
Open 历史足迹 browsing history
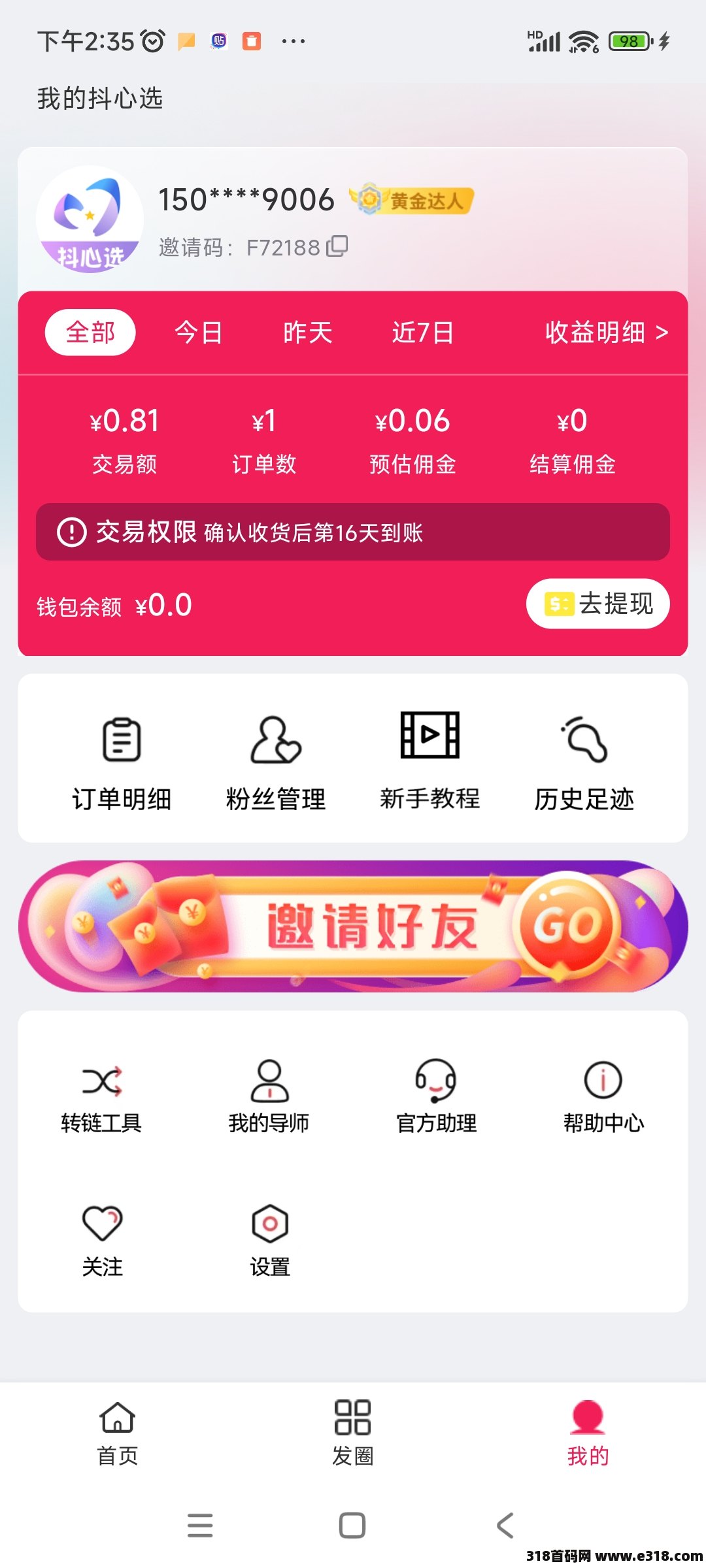click(584, 761)
